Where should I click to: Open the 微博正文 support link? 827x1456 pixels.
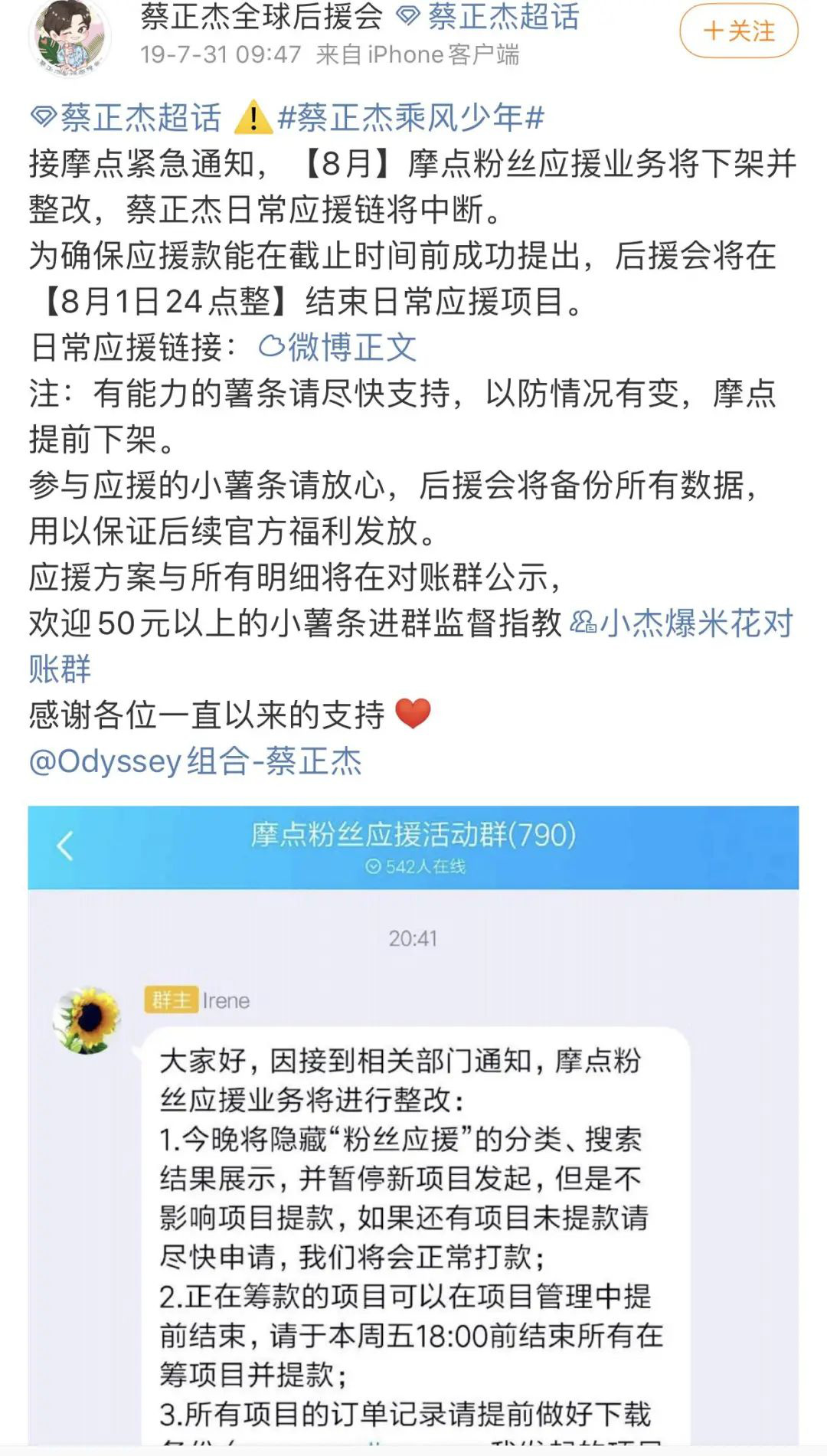338,348
